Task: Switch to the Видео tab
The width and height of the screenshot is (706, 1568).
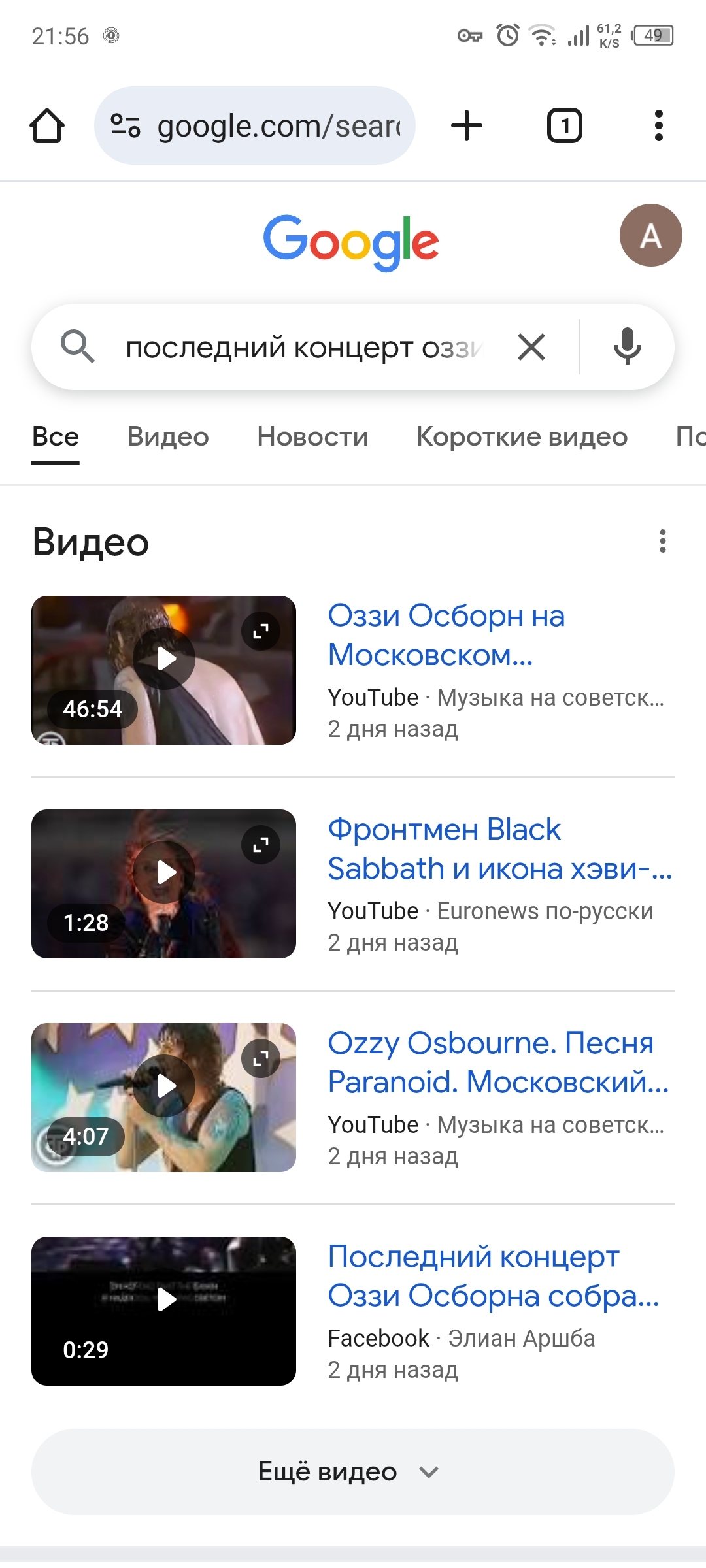Action: tap(168, 436)
